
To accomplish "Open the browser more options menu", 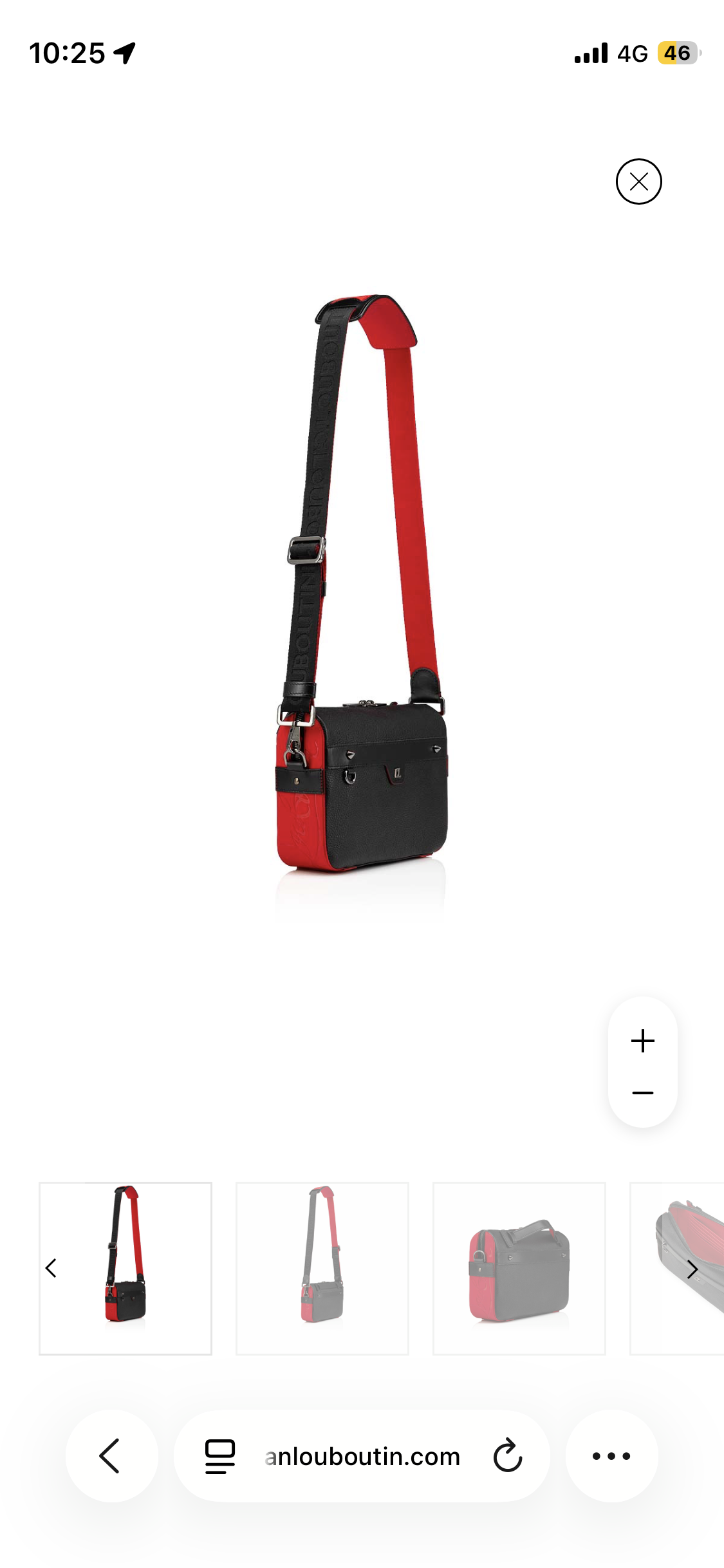I will coord(611,1456).
